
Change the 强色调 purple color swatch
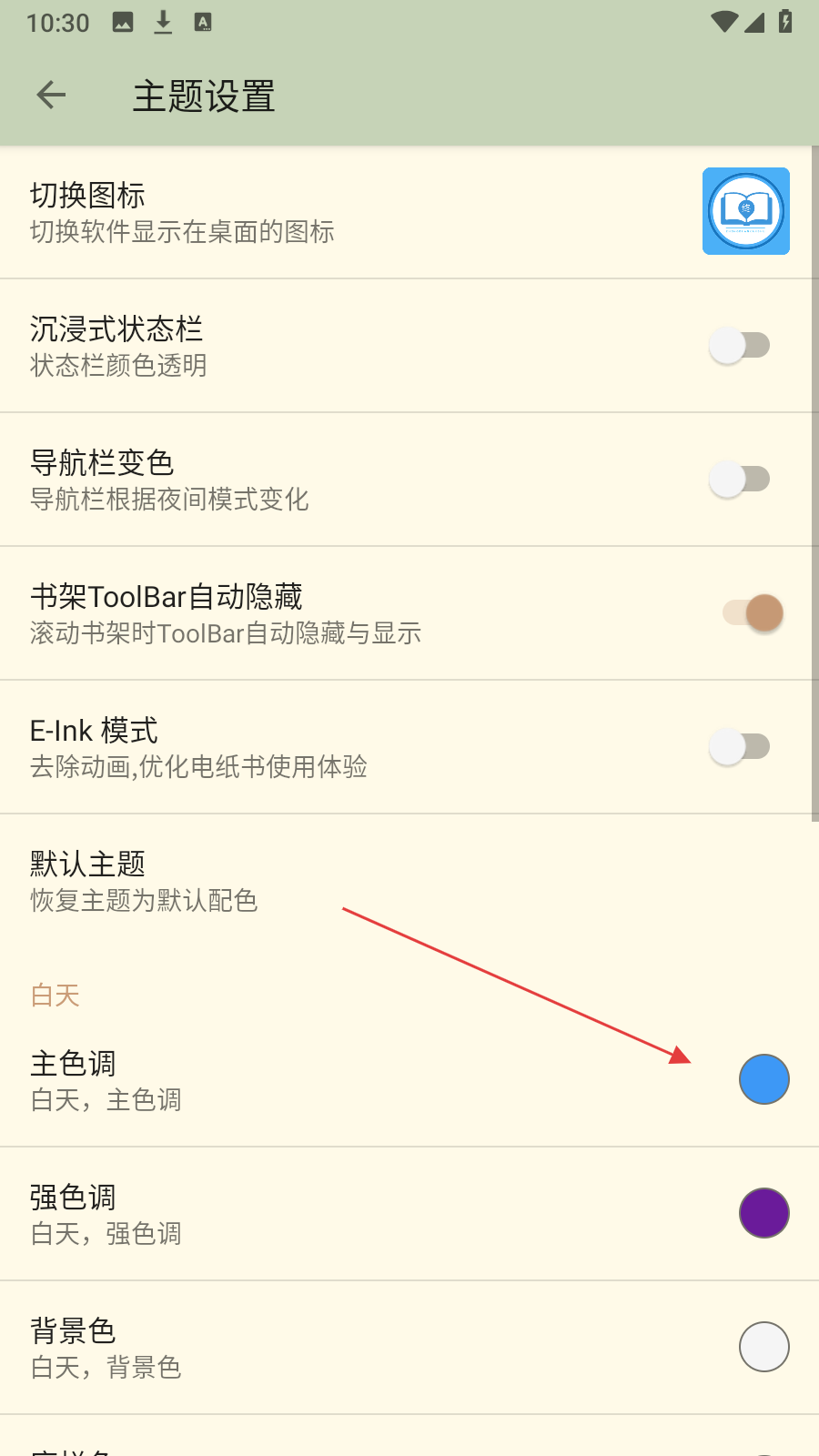(x=764, y=1213)
